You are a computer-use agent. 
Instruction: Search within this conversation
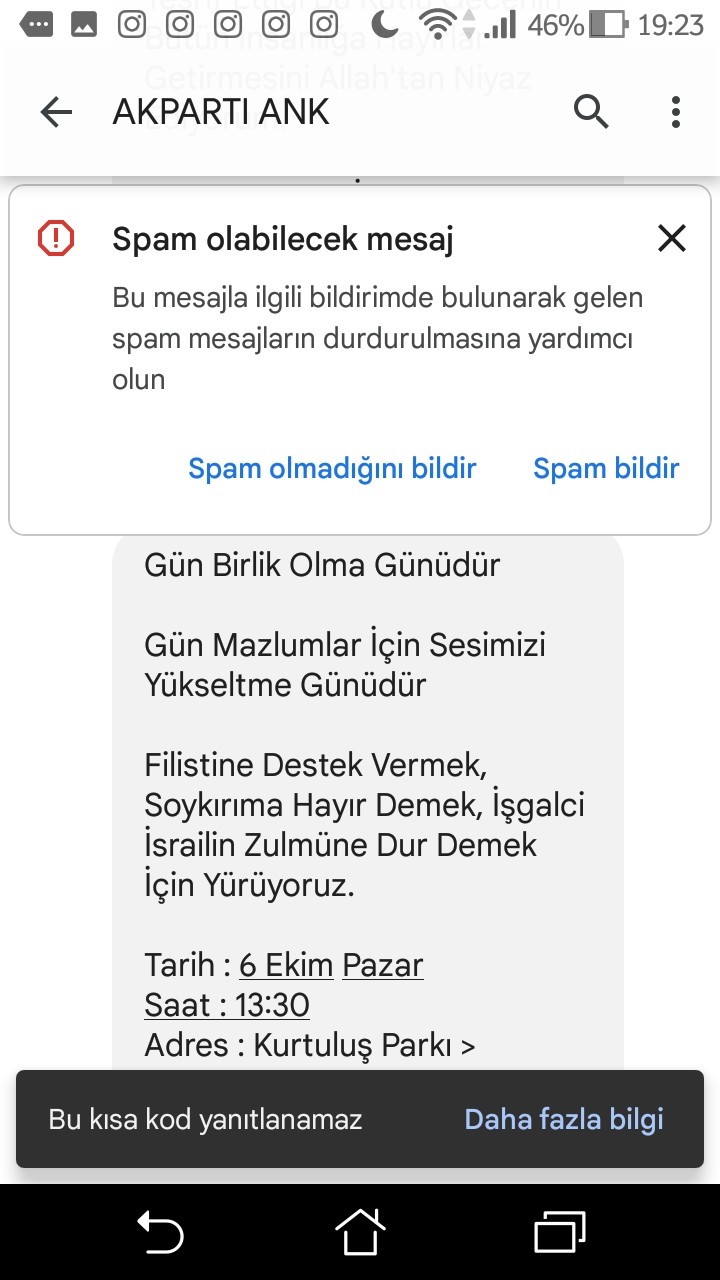pyautogui.click(x=591, y=113)
